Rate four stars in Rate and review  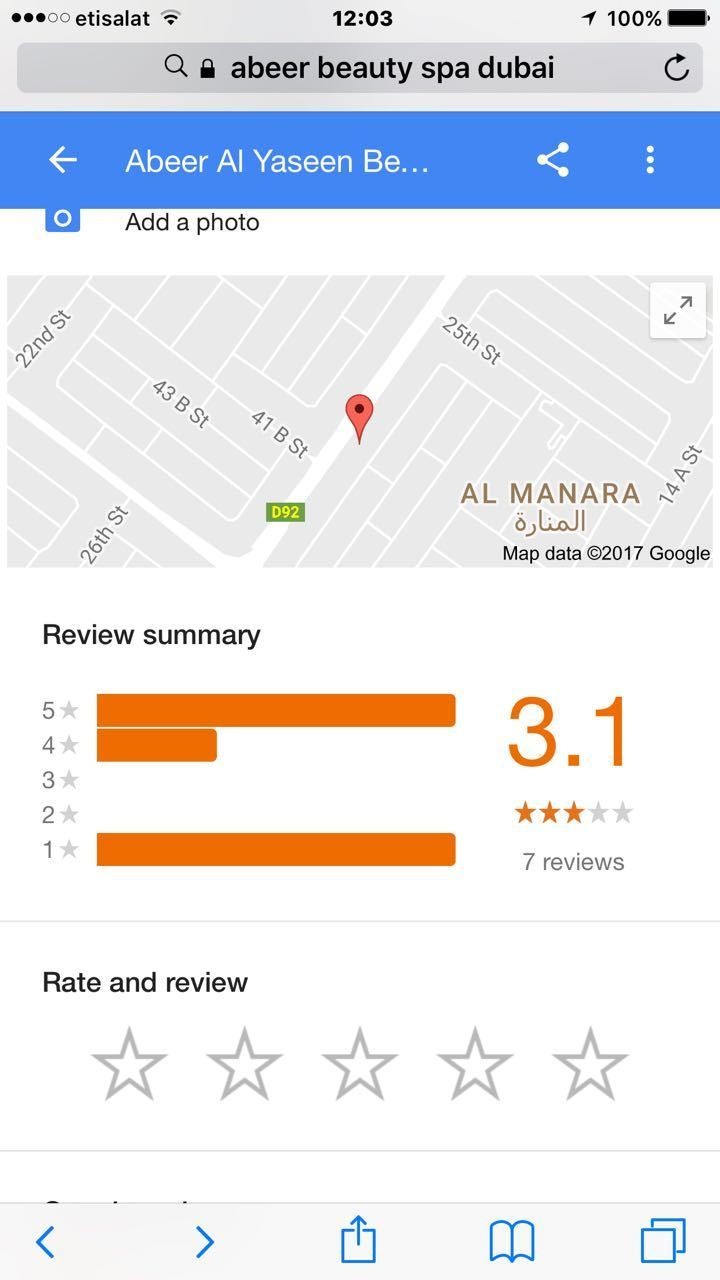pyautogui.click(x=475, y=1064)
